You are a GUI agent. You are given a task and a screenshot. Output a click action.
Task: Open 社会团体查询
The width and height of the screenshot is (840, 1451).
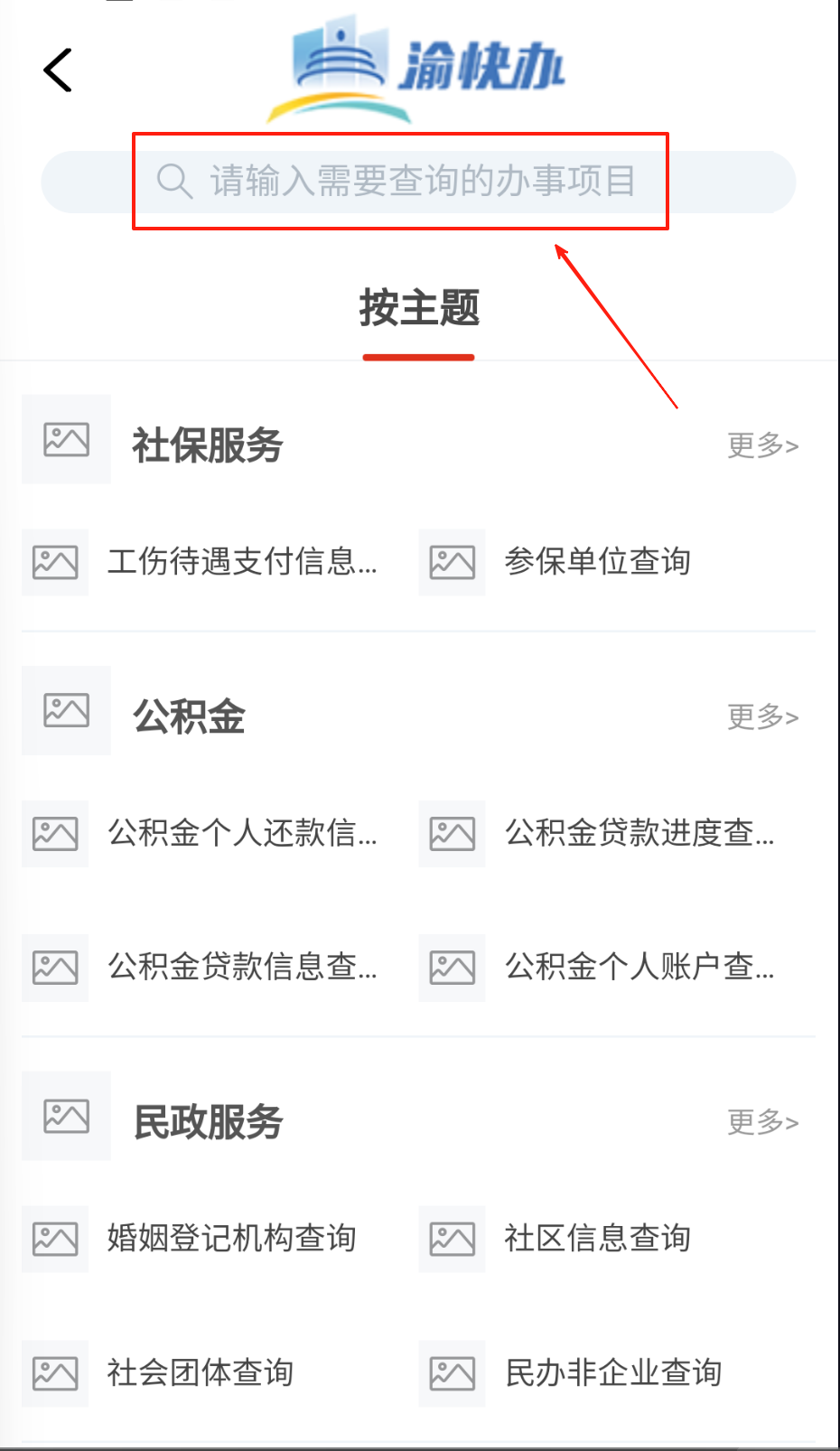[200, 1373]
